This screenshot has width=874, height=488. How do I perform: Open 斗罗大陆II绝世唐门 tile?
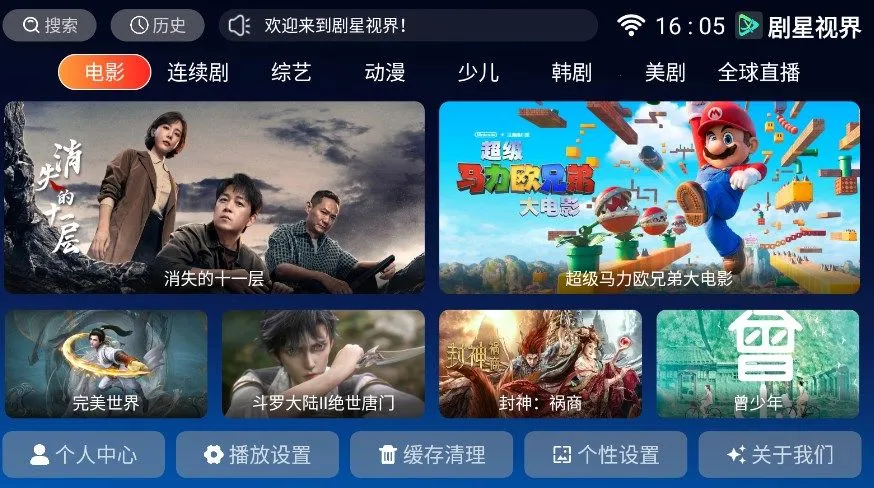pos(323,364)
